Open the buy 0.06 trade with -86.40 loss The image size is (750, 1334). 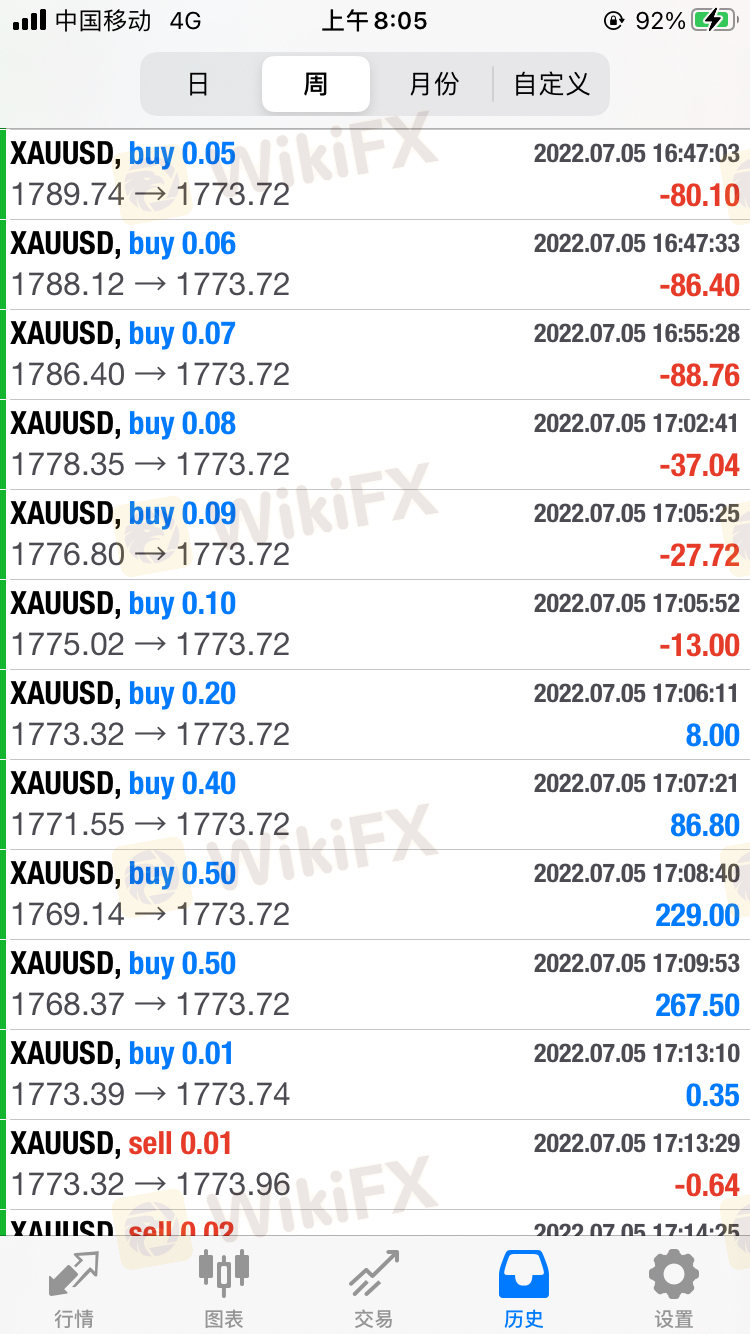(x=375, y=265)
